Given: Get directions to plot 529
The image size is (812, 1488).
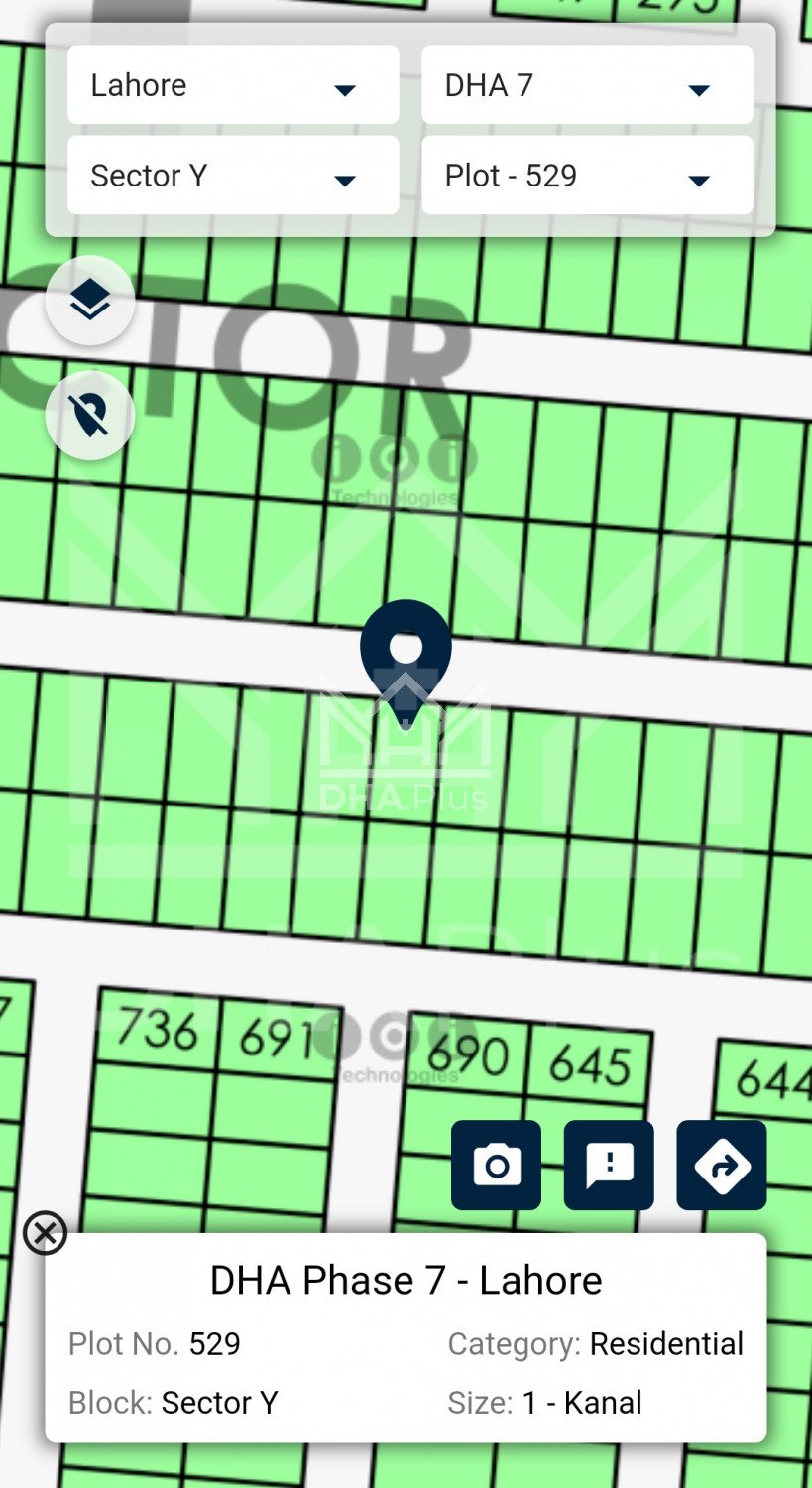Looking at the screenshot, I should 721,1165.
